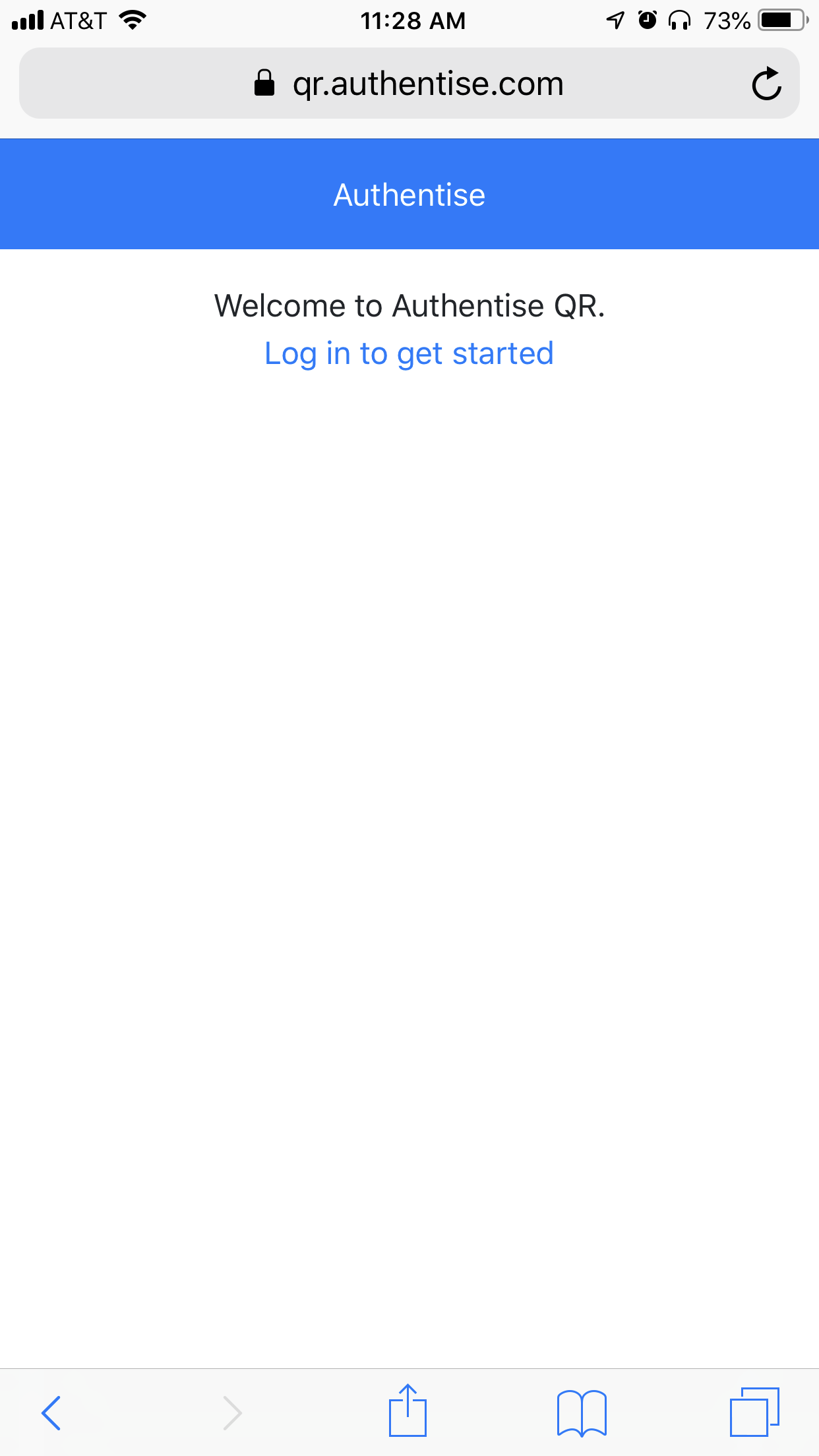Tap the Authentise header title
The height and width of the screenshot is (1456, 819).
[x=409, y=195]
